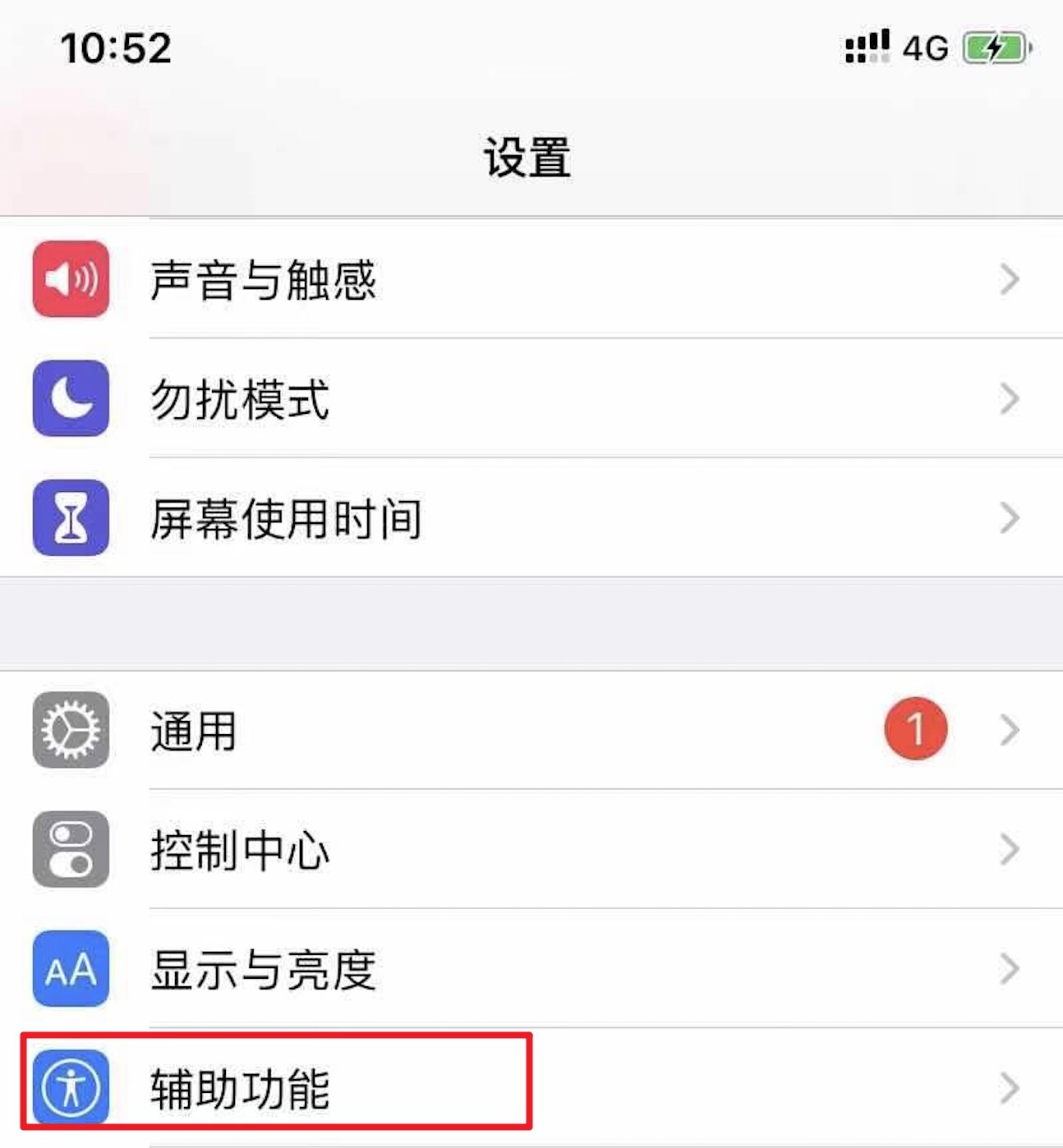This screenshot has width=1063, height=1148.
Task: Expand 声音与触感 via its chevron
Action: point(1010,281)
